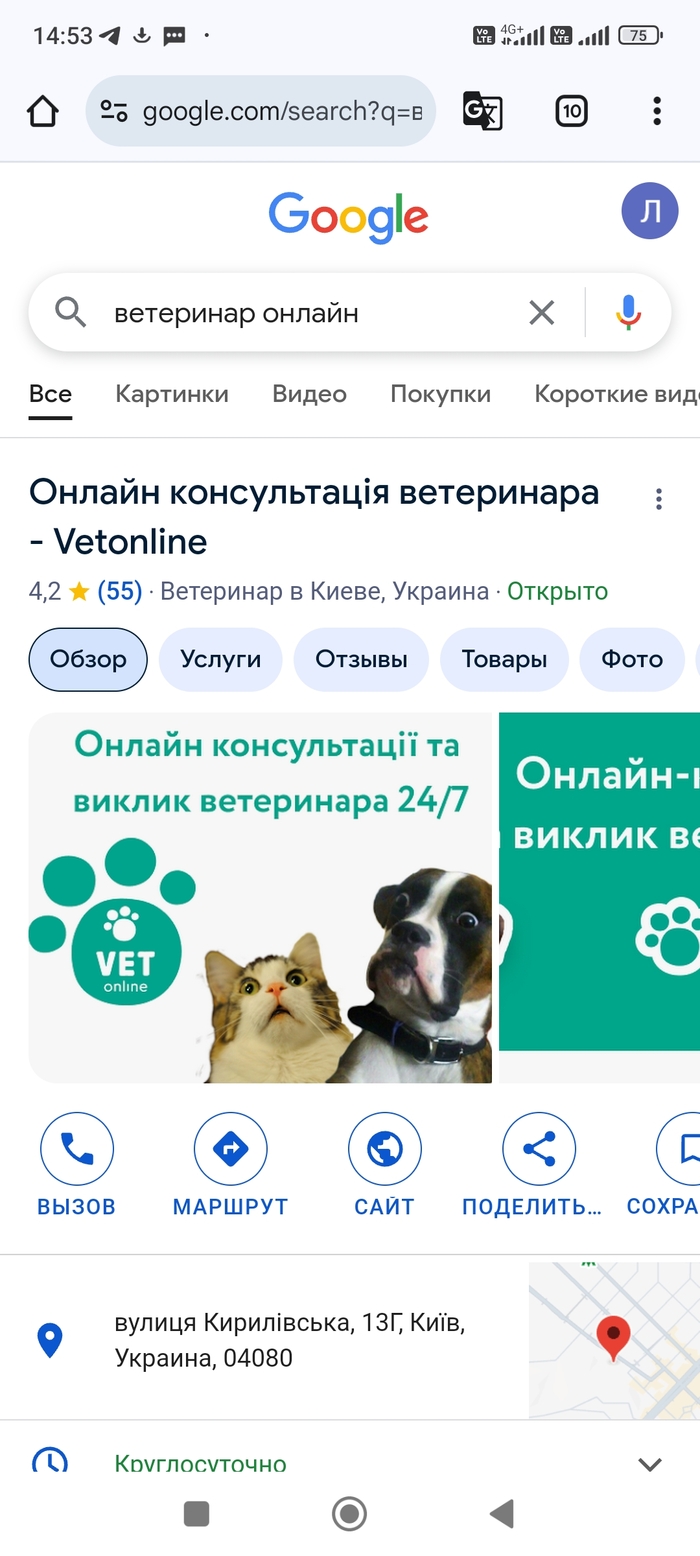Translate this page with Google Translate icon
This screenshot has width=700, height=1556.
(482, 111)
